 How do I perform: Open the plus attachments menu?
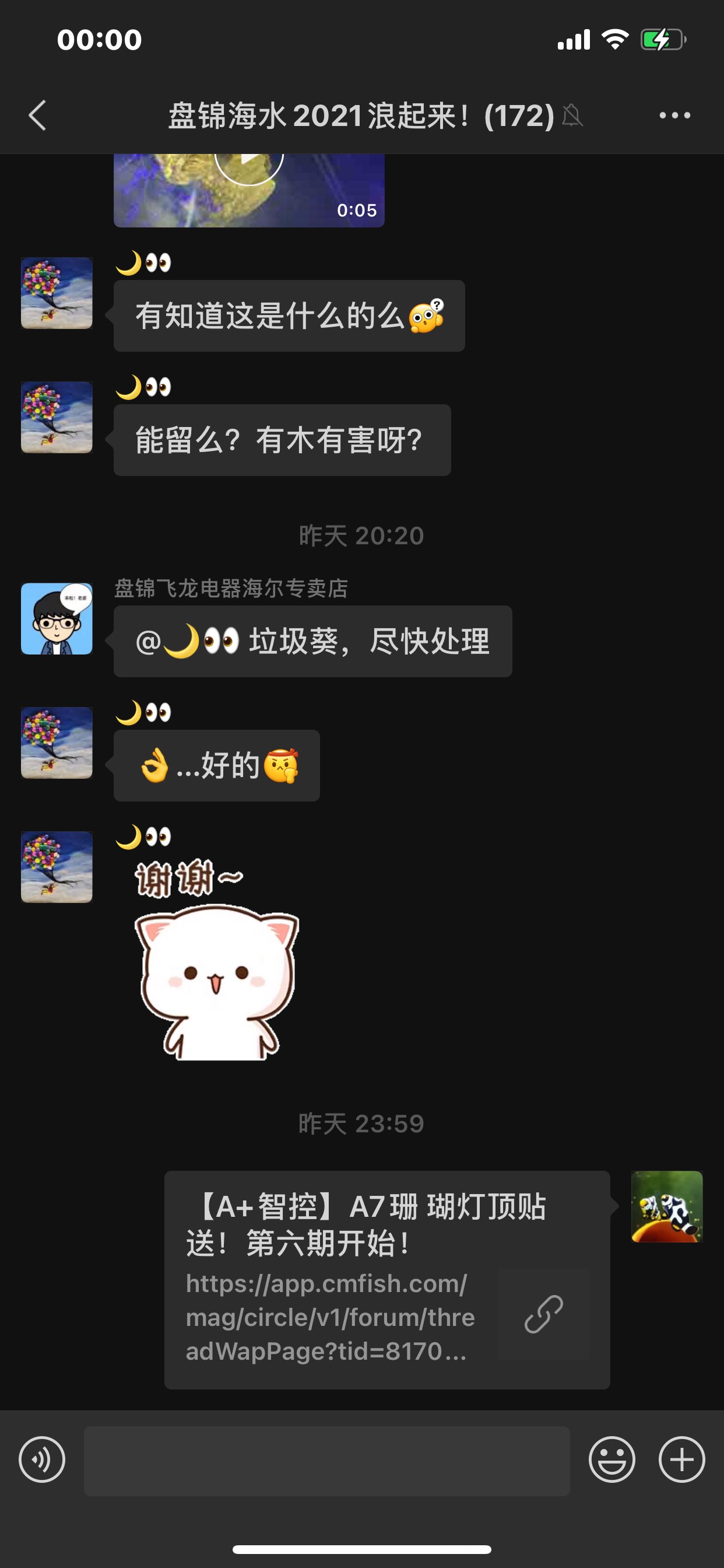pyautogui.click(x=681, y=1459)
